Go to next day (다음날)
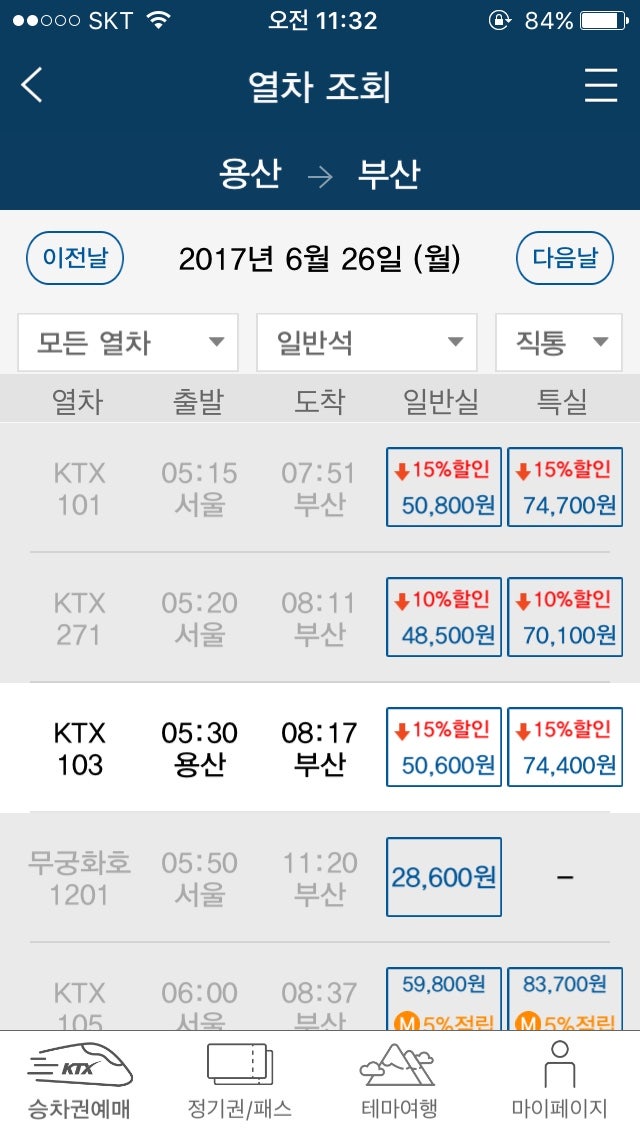The width and height of the screenshot is (640, 1136). click(x=565, y=258)
